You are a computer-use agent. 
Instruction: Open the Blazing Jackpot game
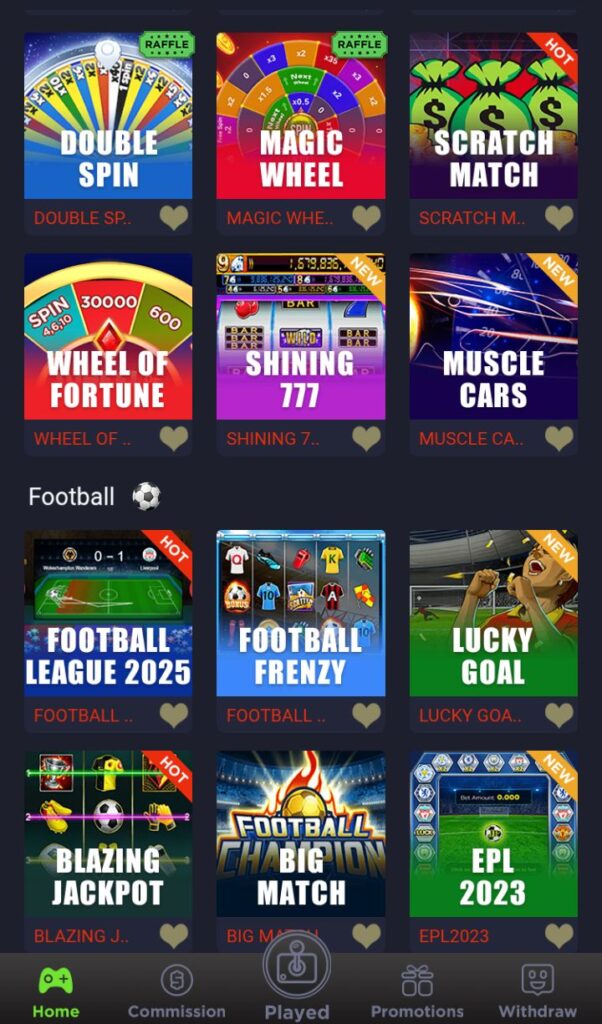click(x=108, y=834)
